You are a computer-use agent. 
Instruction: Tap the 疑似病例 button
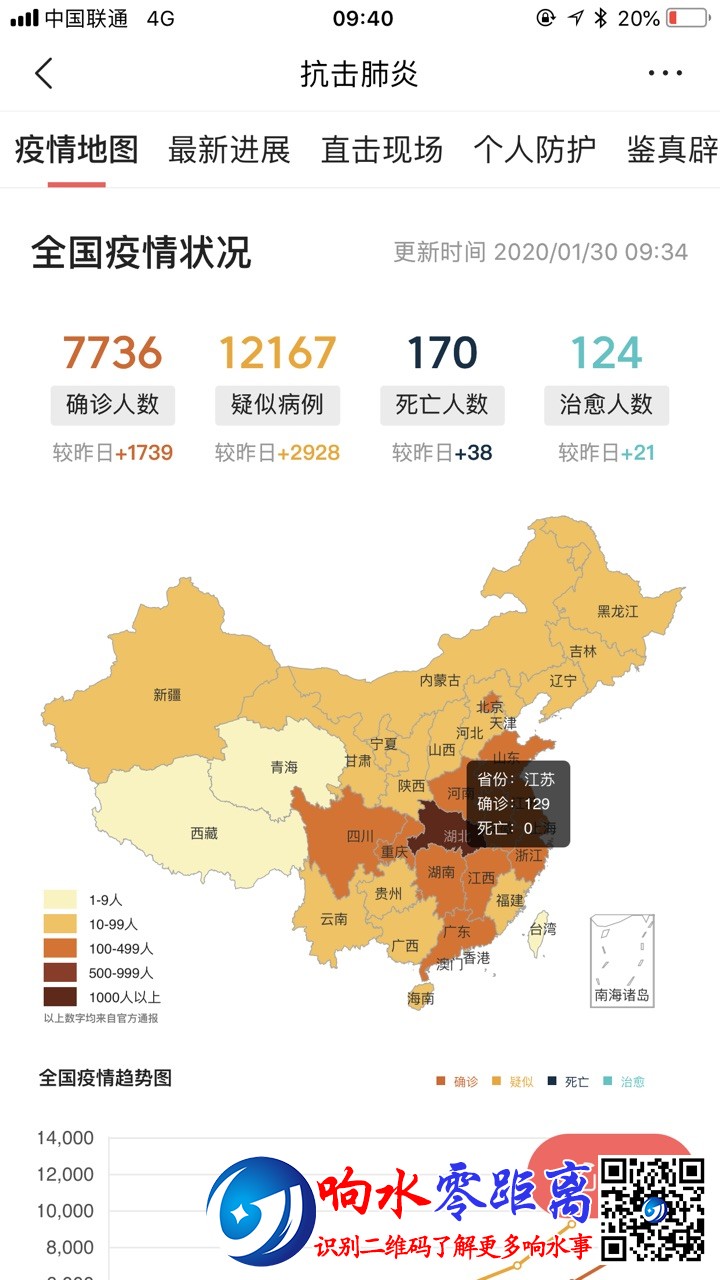click(x=277, y=405)
